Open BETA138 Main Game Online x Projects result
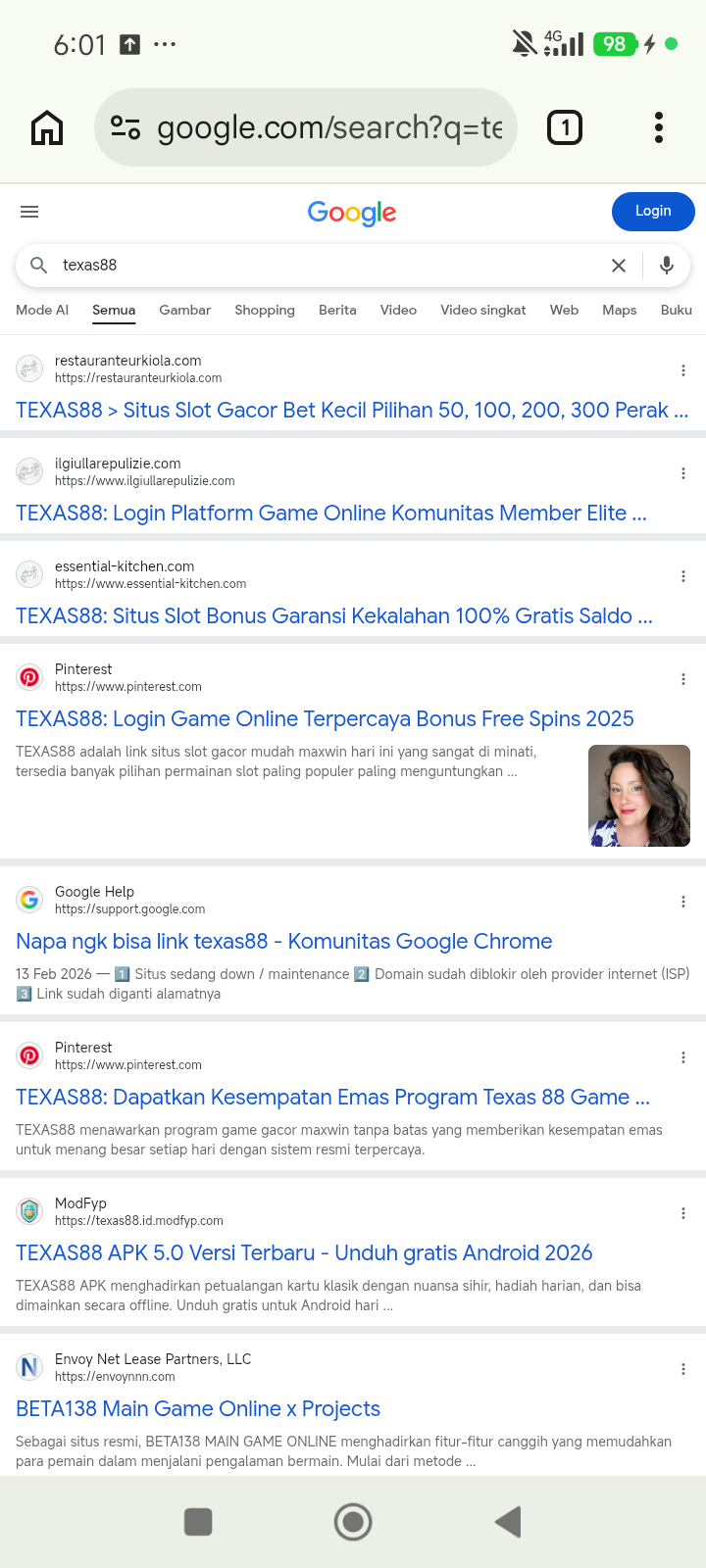706x1568 pixels. [198, 1409]
